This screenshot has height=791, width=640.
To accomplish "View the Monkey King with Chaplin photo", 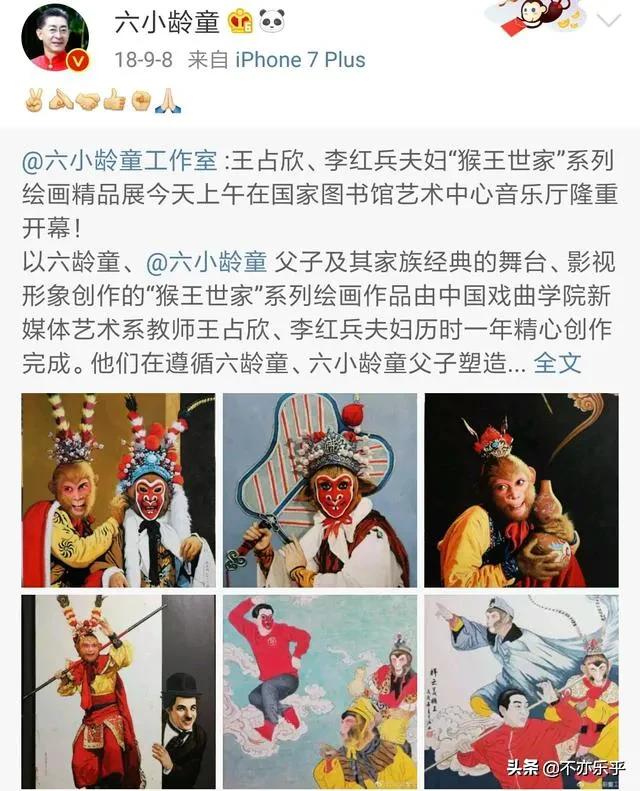I will click(118, 692).
